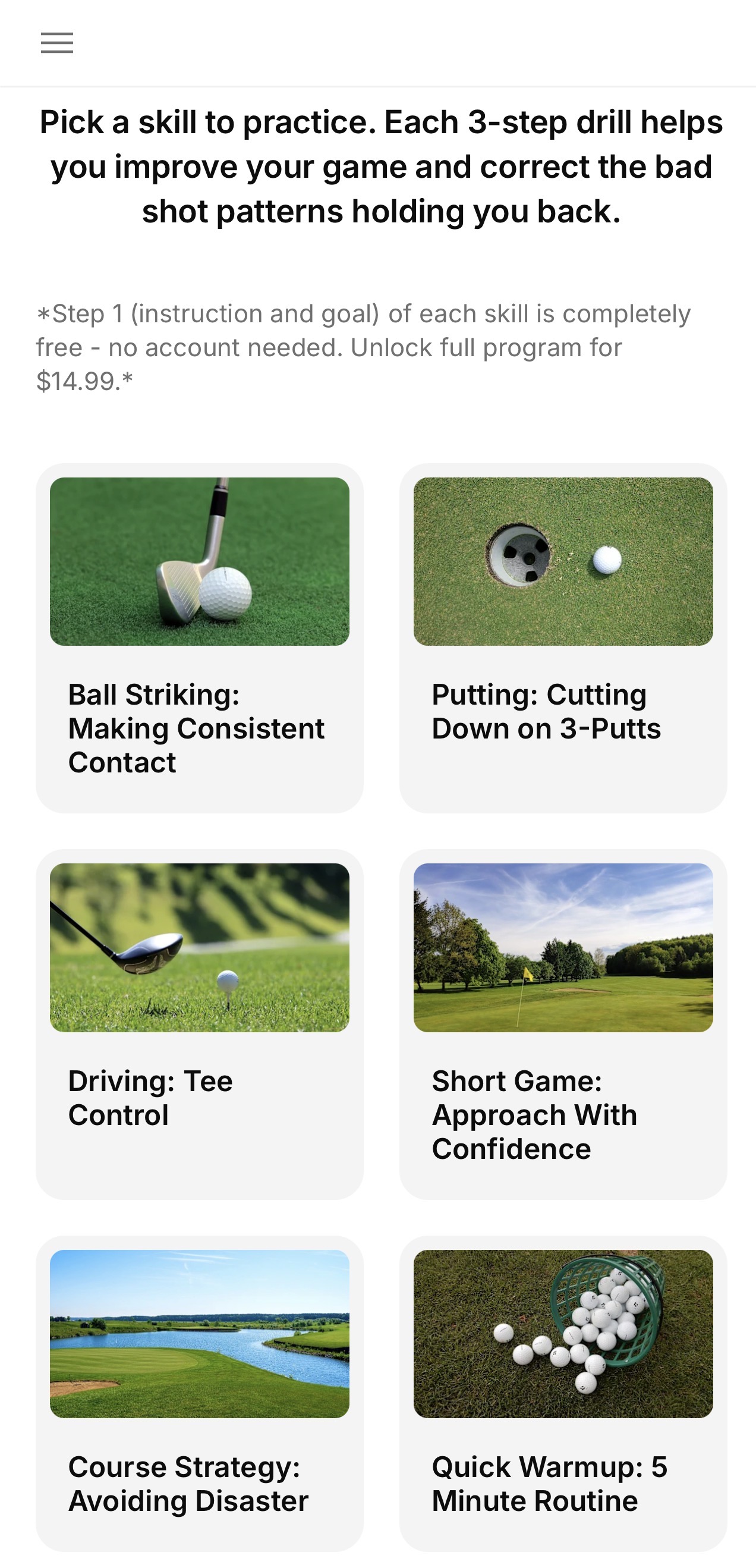Open the Ball Striking: Making Consistent Contact drill
Viewport: 756px width, 1568px height.
coord(200,637)
